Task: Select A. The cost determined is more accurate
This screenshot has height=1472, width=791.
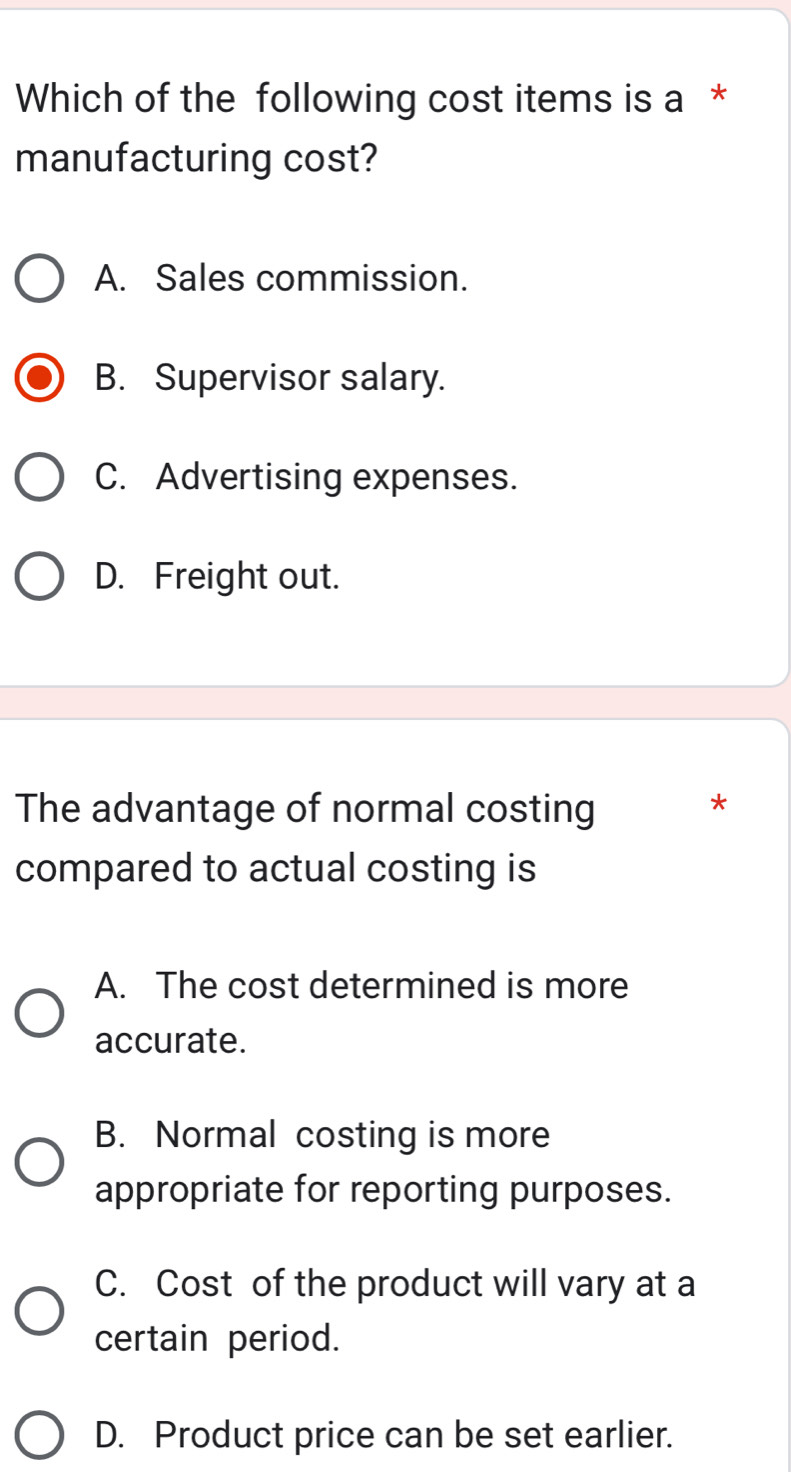Action: tap(39, 1014)
